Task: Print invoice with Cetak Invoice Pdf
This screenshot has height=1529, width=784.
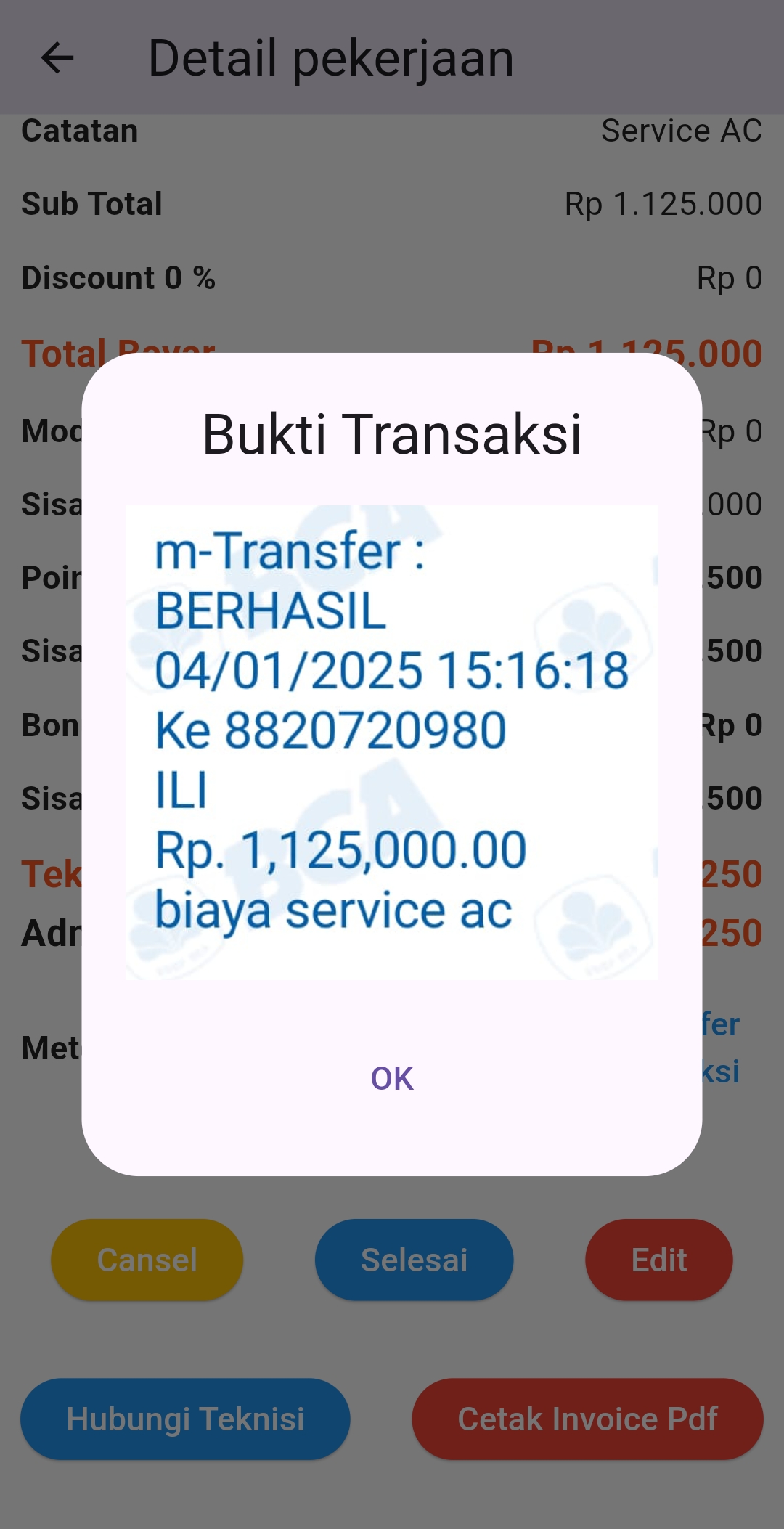Action: (587, 1419)
